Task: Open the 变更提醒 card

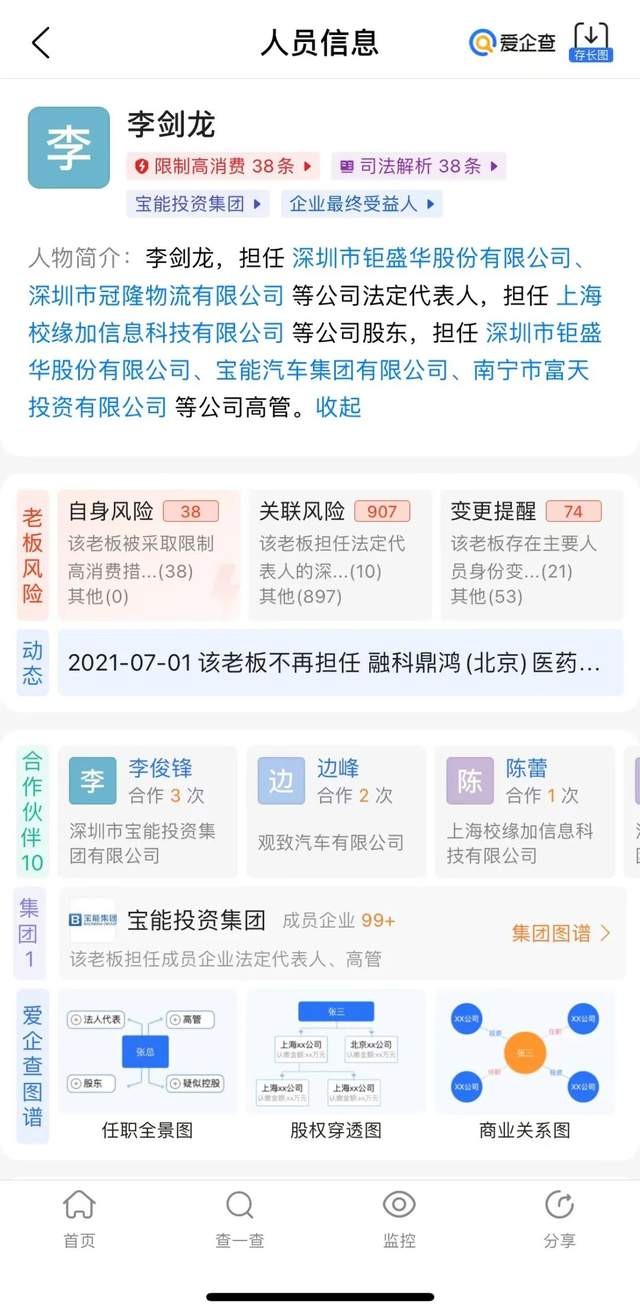Action: click(530, 555)
